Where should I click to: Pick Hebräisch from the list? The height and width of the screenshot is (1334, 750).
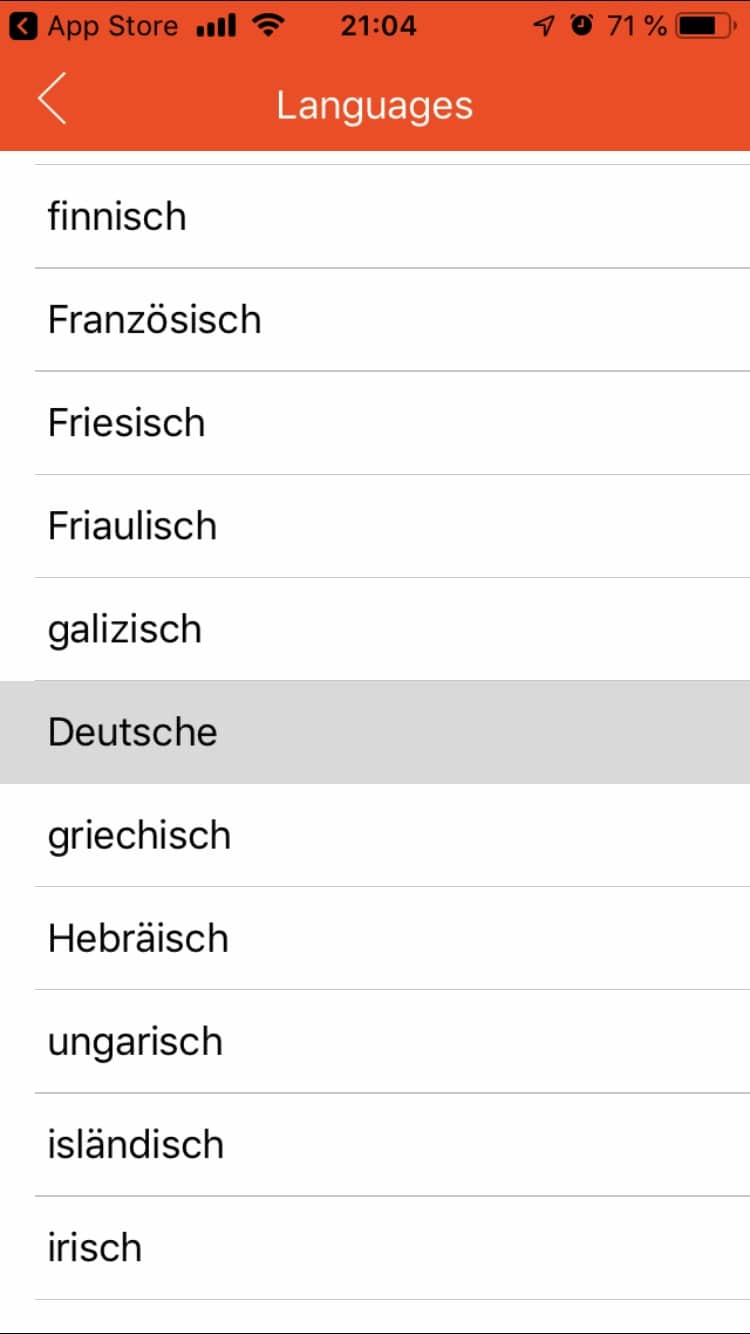click(375, 938)
